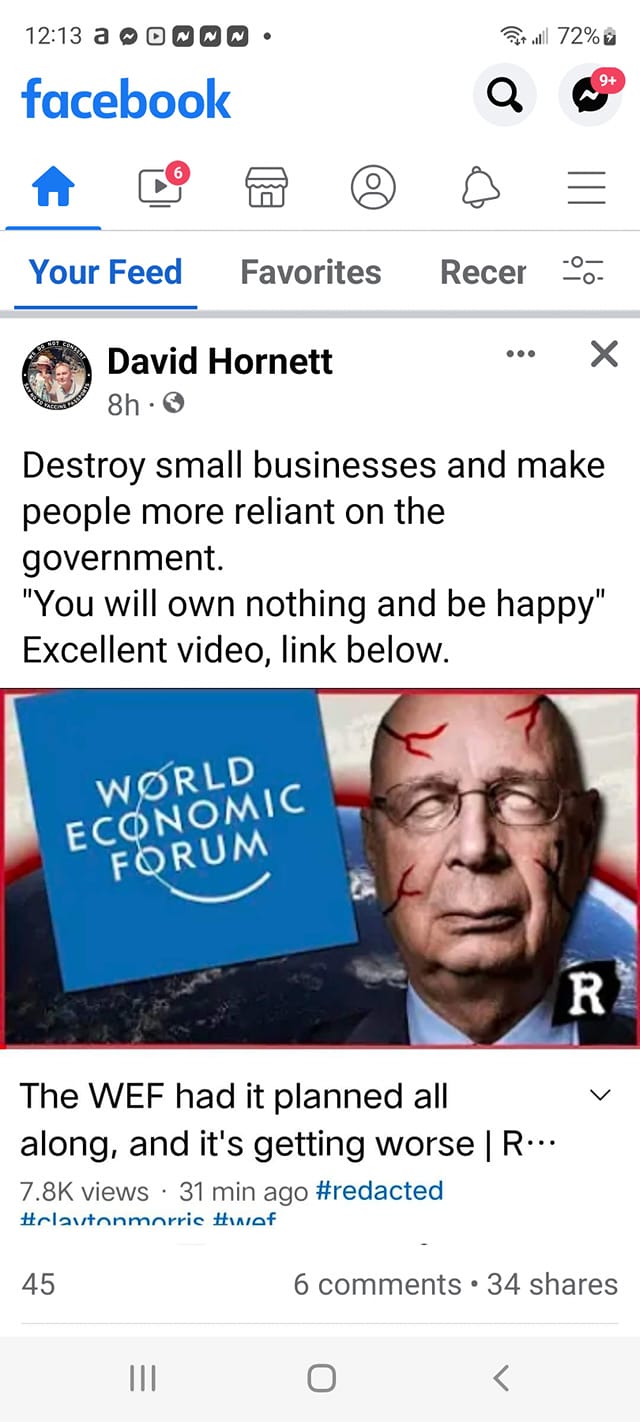View the 6 comments

click(376, 1284)
